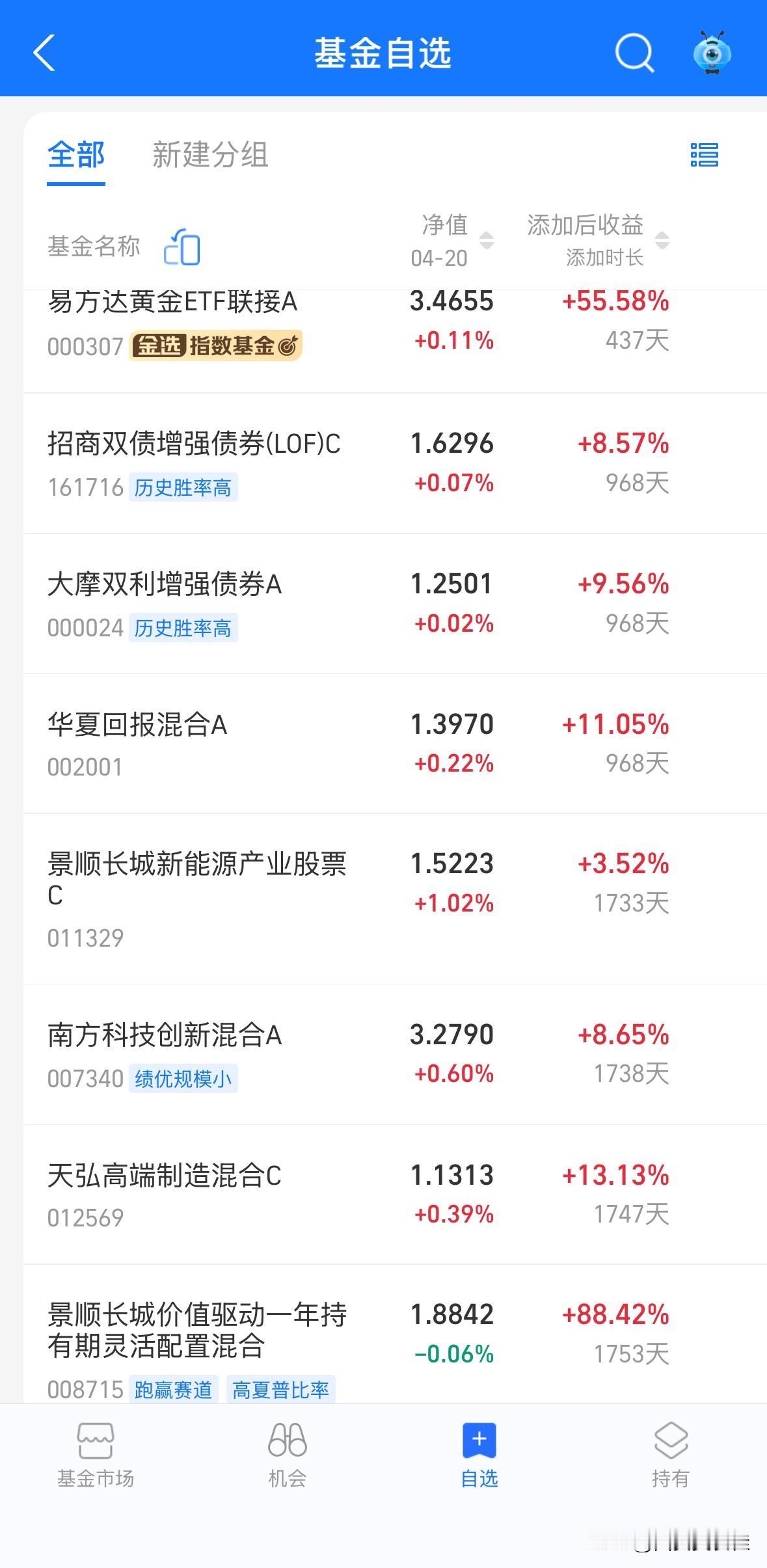Click the back arrow in header
Screen dimensions: 767x1568
[43, 53]
